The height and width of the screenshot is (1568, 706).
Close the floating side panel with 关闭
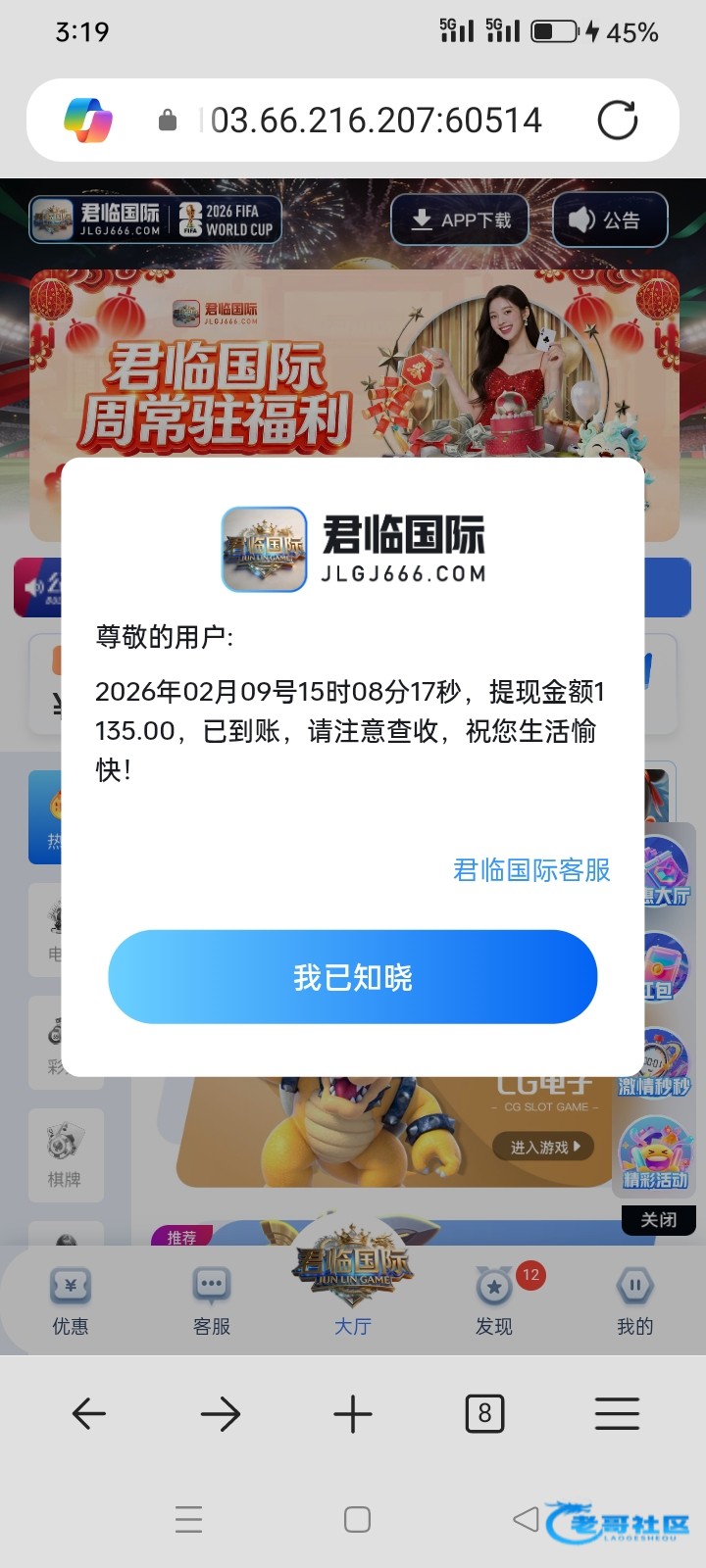coord(659,1220)
